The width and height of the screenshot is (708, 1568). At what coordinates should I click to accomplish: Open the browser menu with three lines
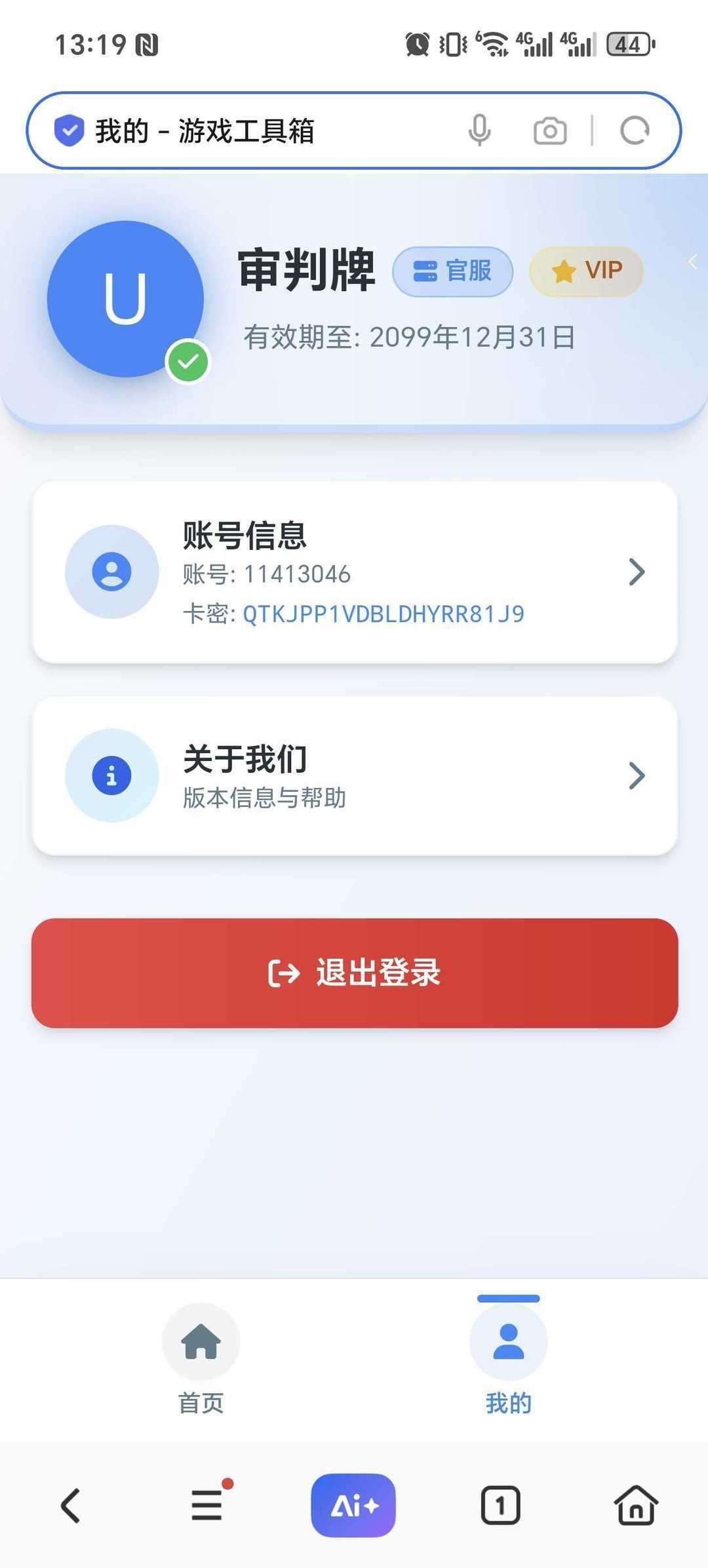207,1505
